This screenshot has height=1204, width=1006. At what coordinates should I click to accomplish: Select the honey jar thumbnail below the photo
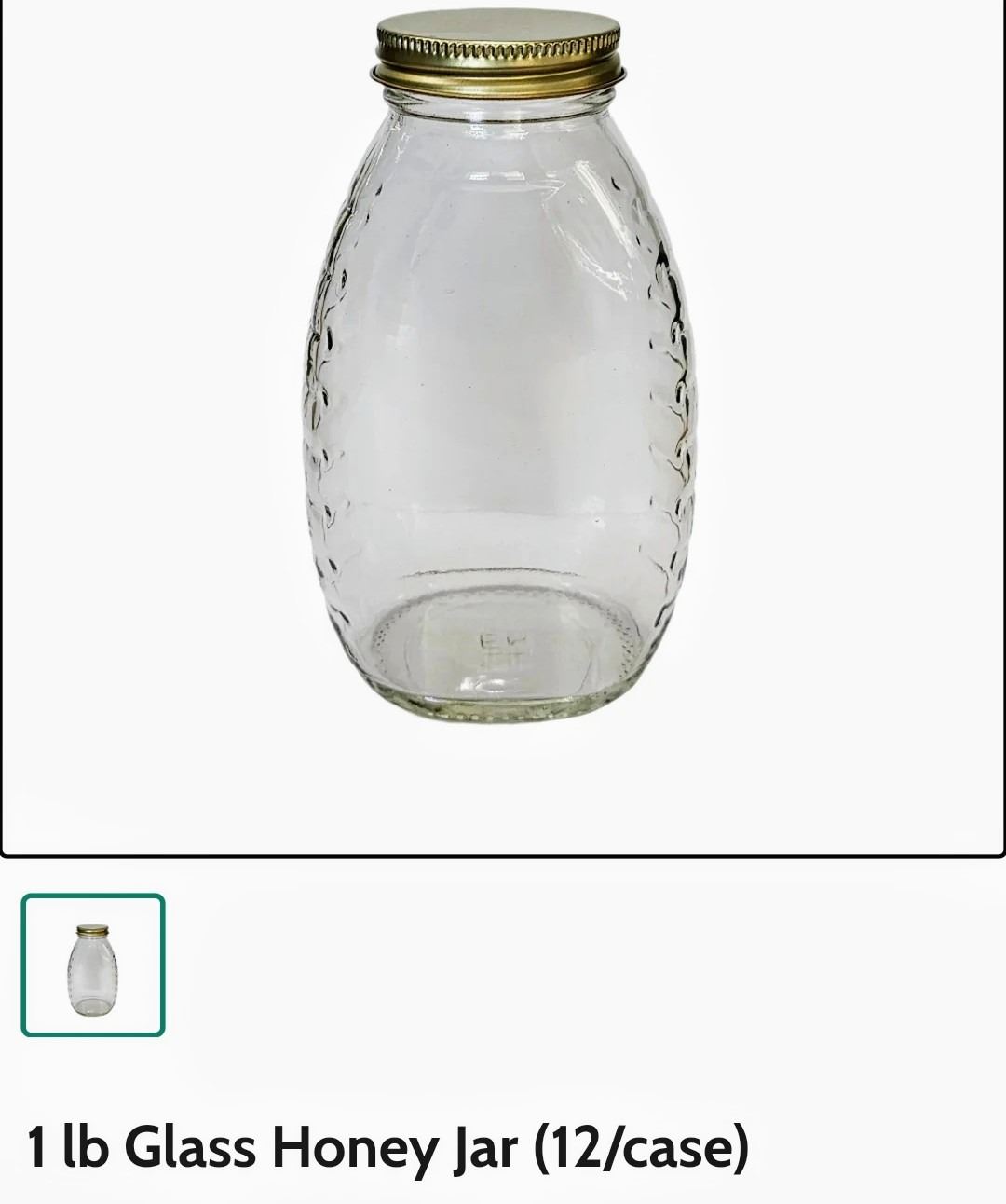pos(93,965)
